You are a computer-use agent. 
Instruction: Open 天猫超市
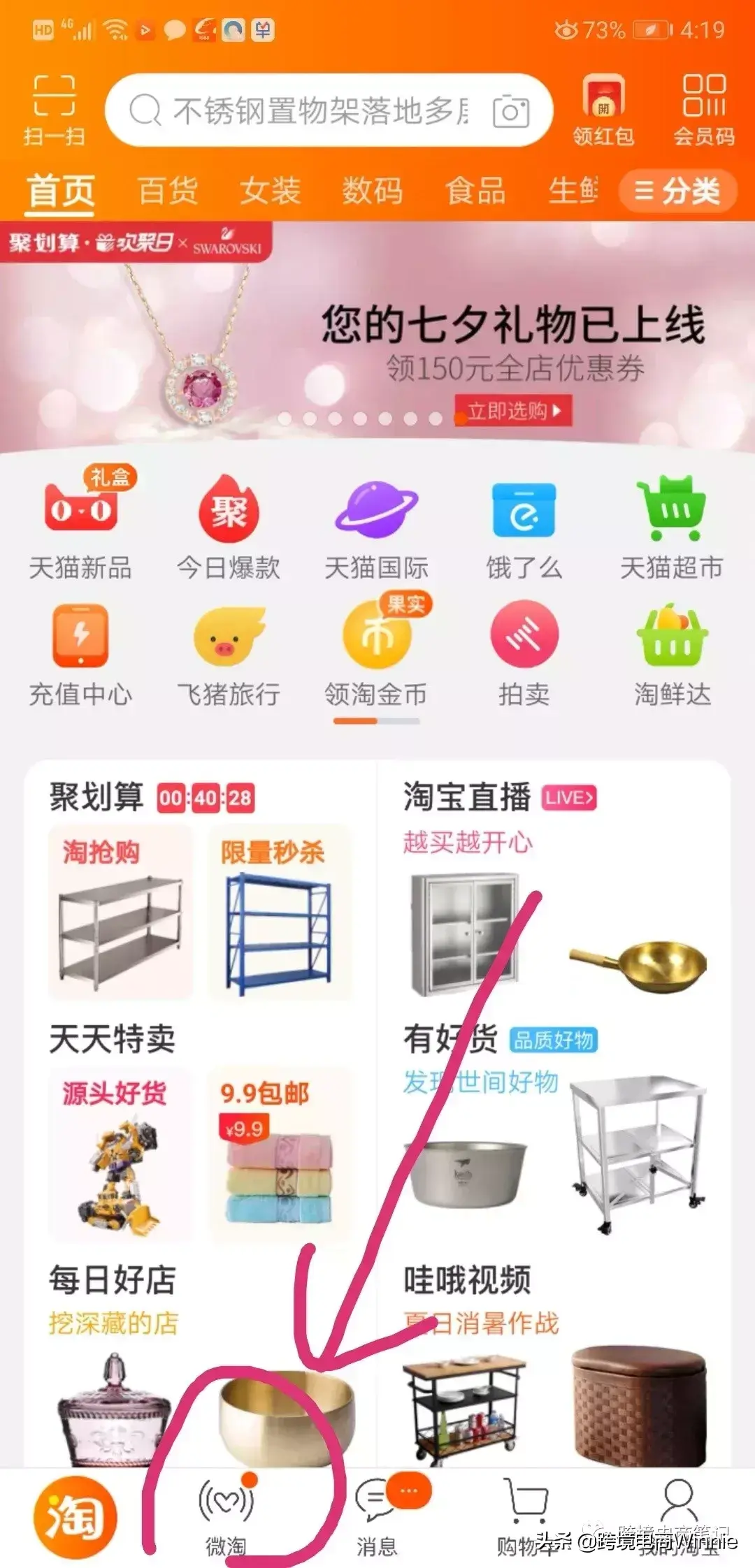[x=671, y=523]
